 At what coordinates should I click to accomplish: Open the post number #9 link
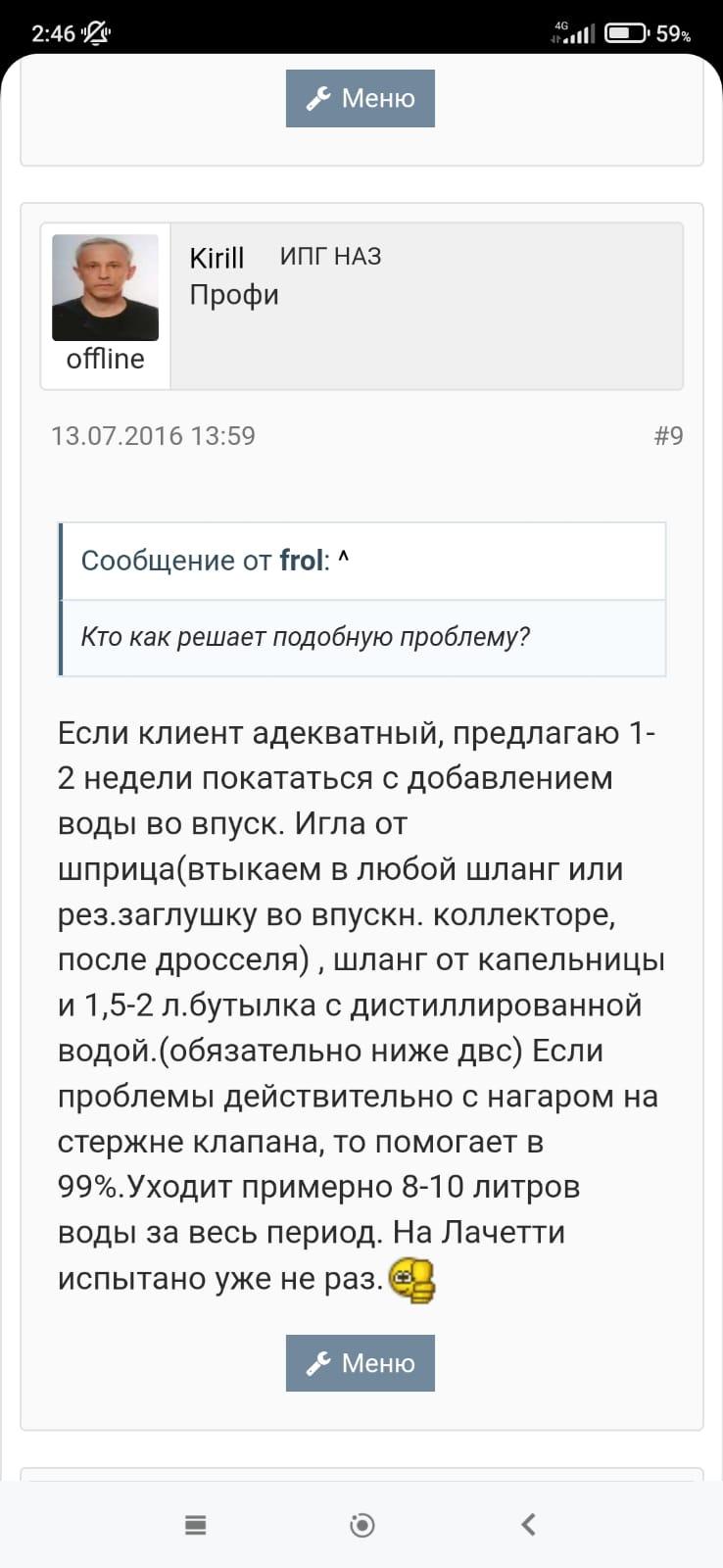668,435
